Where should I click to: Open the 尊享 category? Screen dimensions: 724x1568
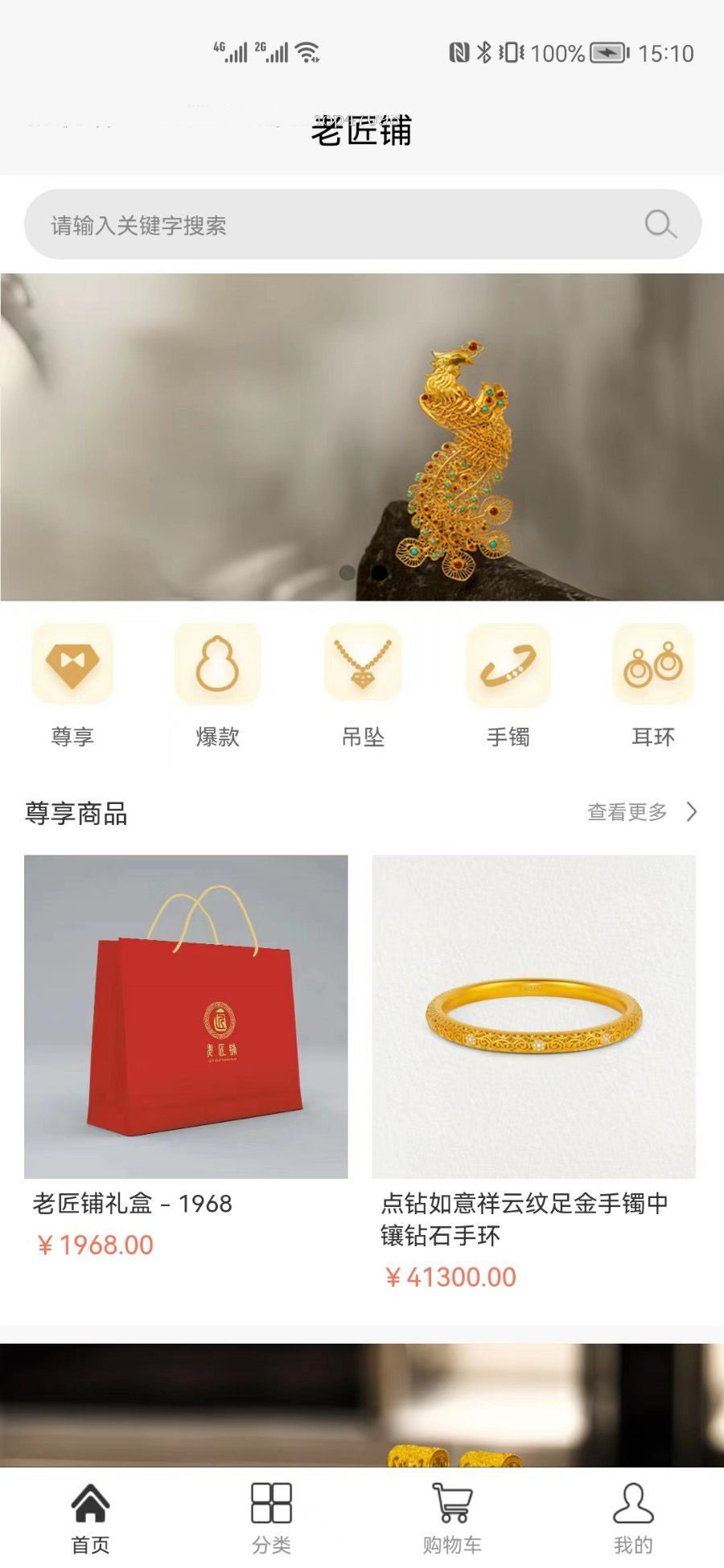(72, 683)
